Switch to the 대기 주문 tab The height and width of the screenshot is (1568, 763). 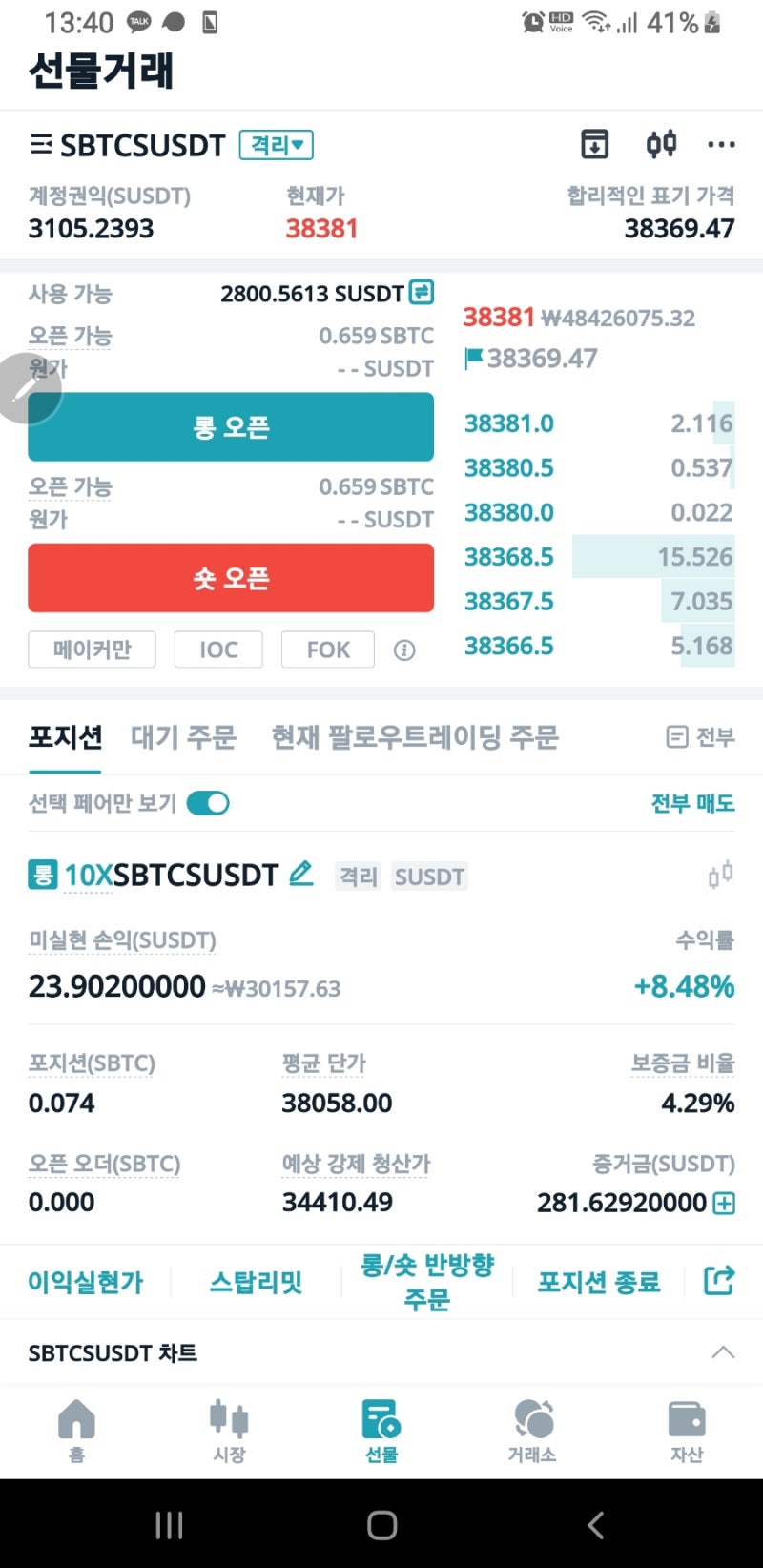click(183, 737)
